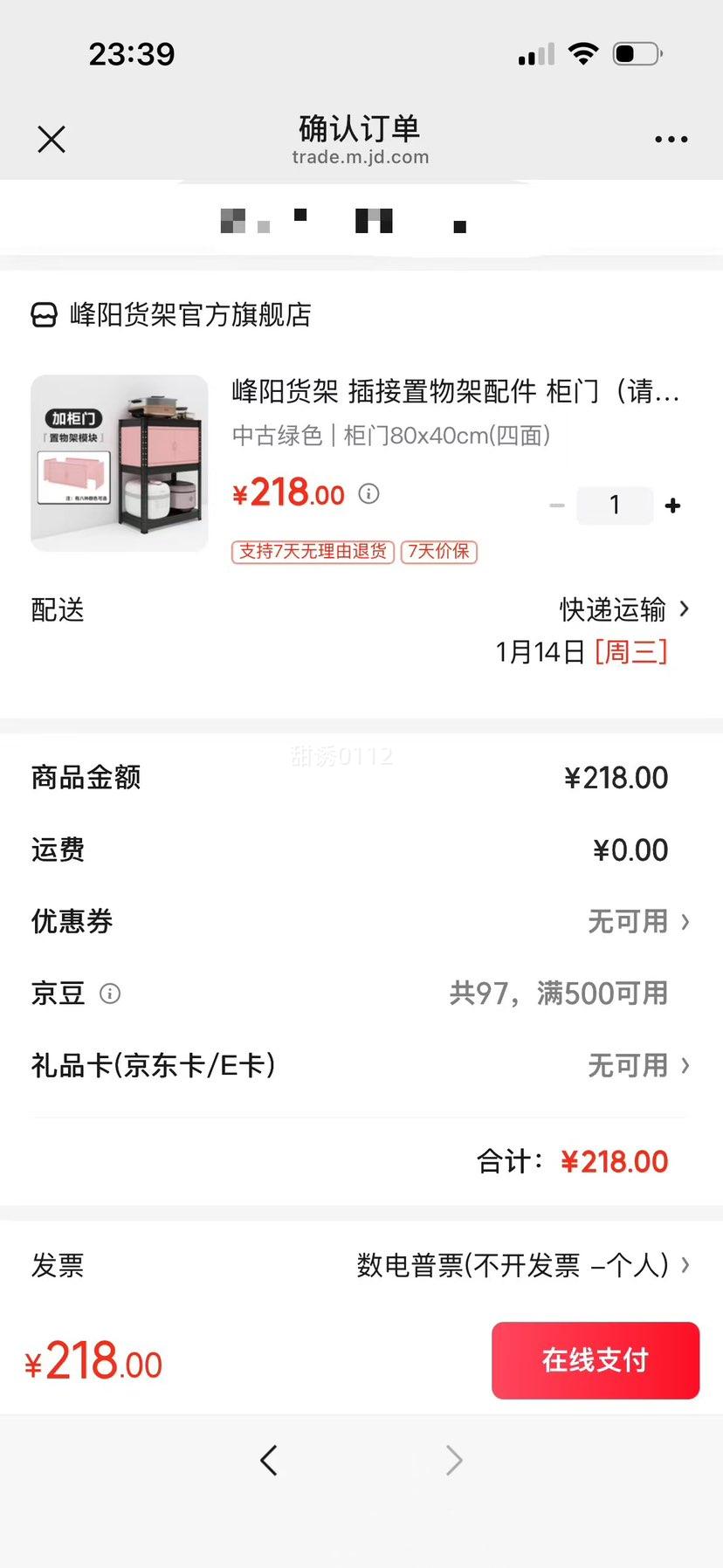This screenshot has width=723, height=1568.
Task: Tap the info icon next to the ¥218.00 price
Action: pos(369,494)
